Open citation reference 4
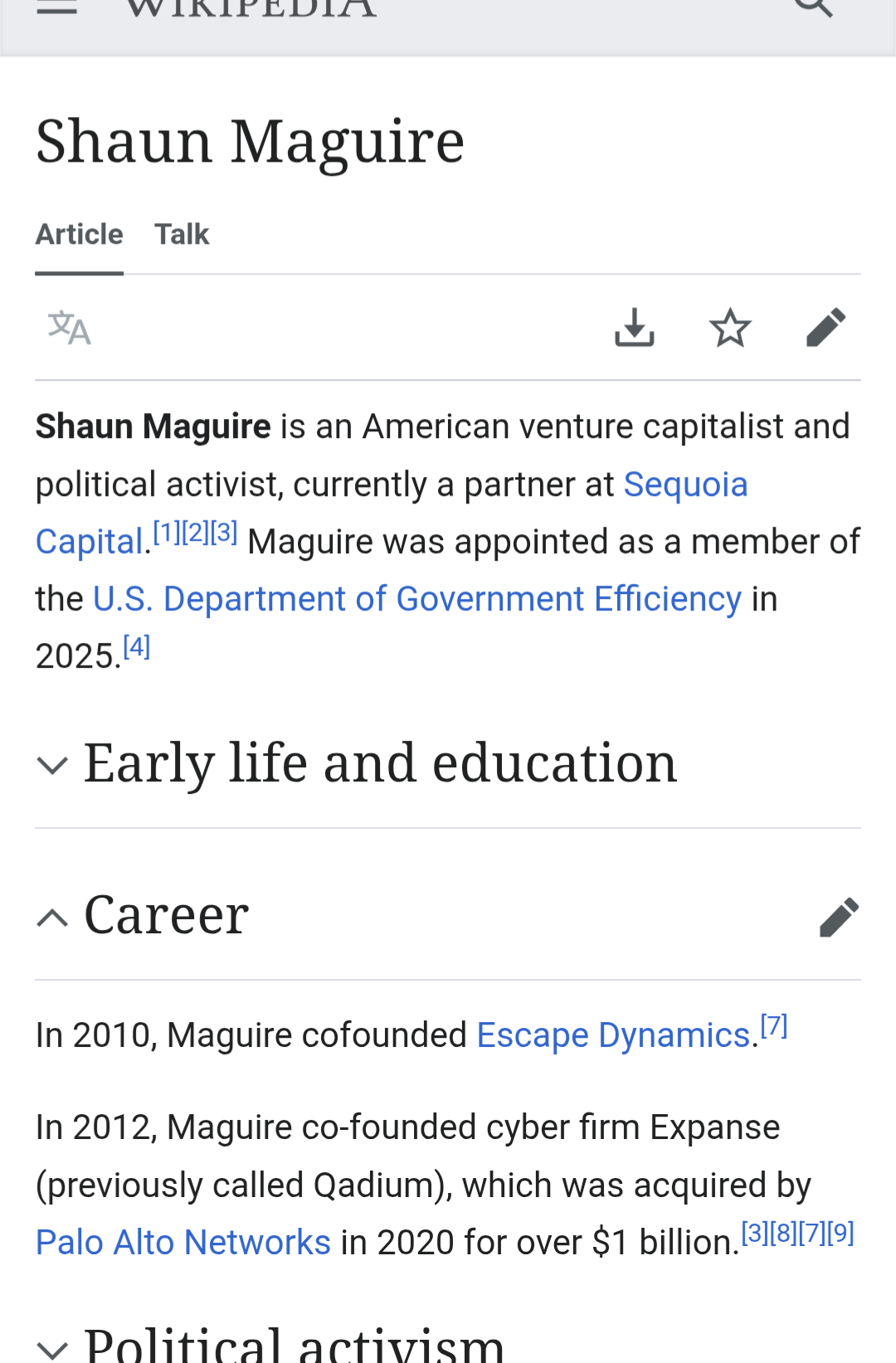 (x=137, y=646)
